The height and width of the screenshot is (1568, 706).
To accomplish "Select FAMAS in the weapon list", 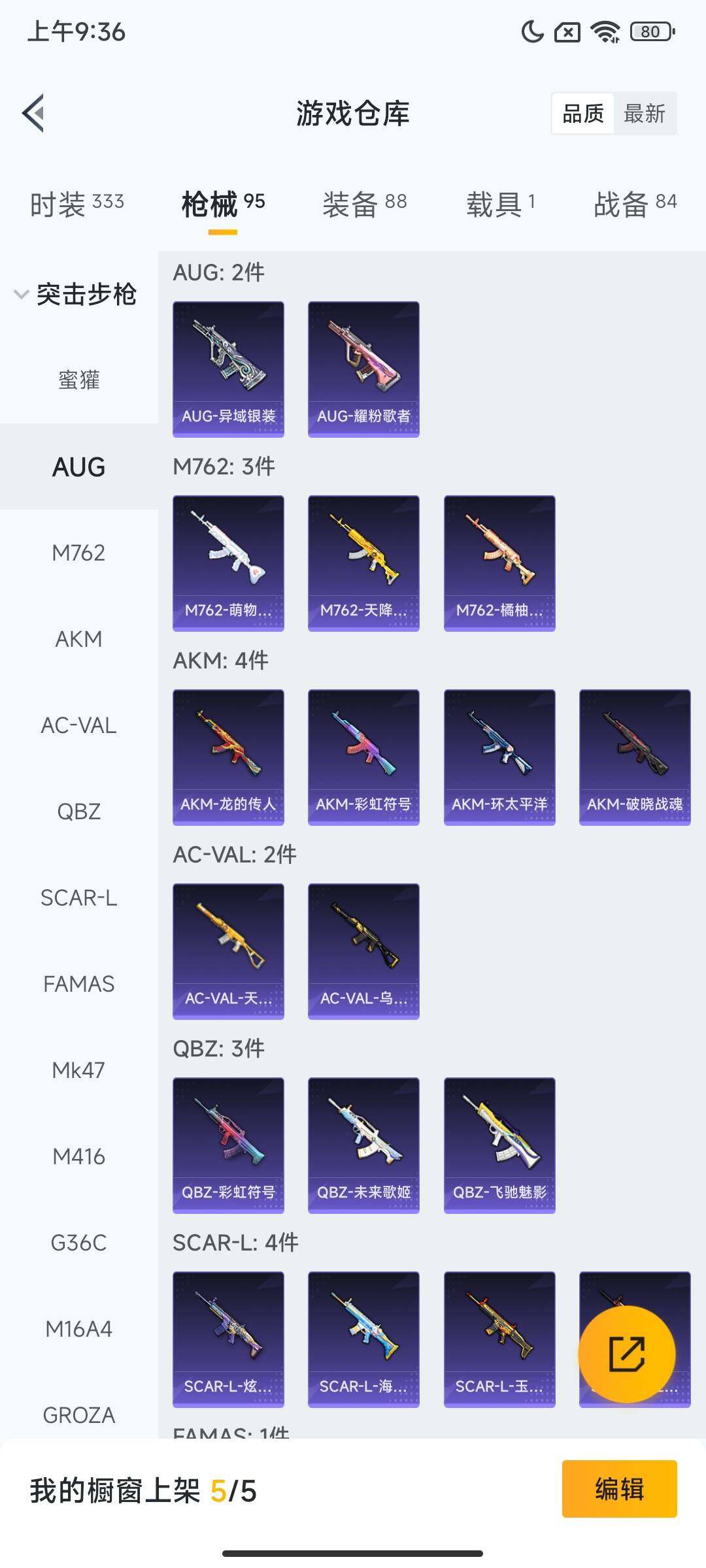I will [79, 984].
